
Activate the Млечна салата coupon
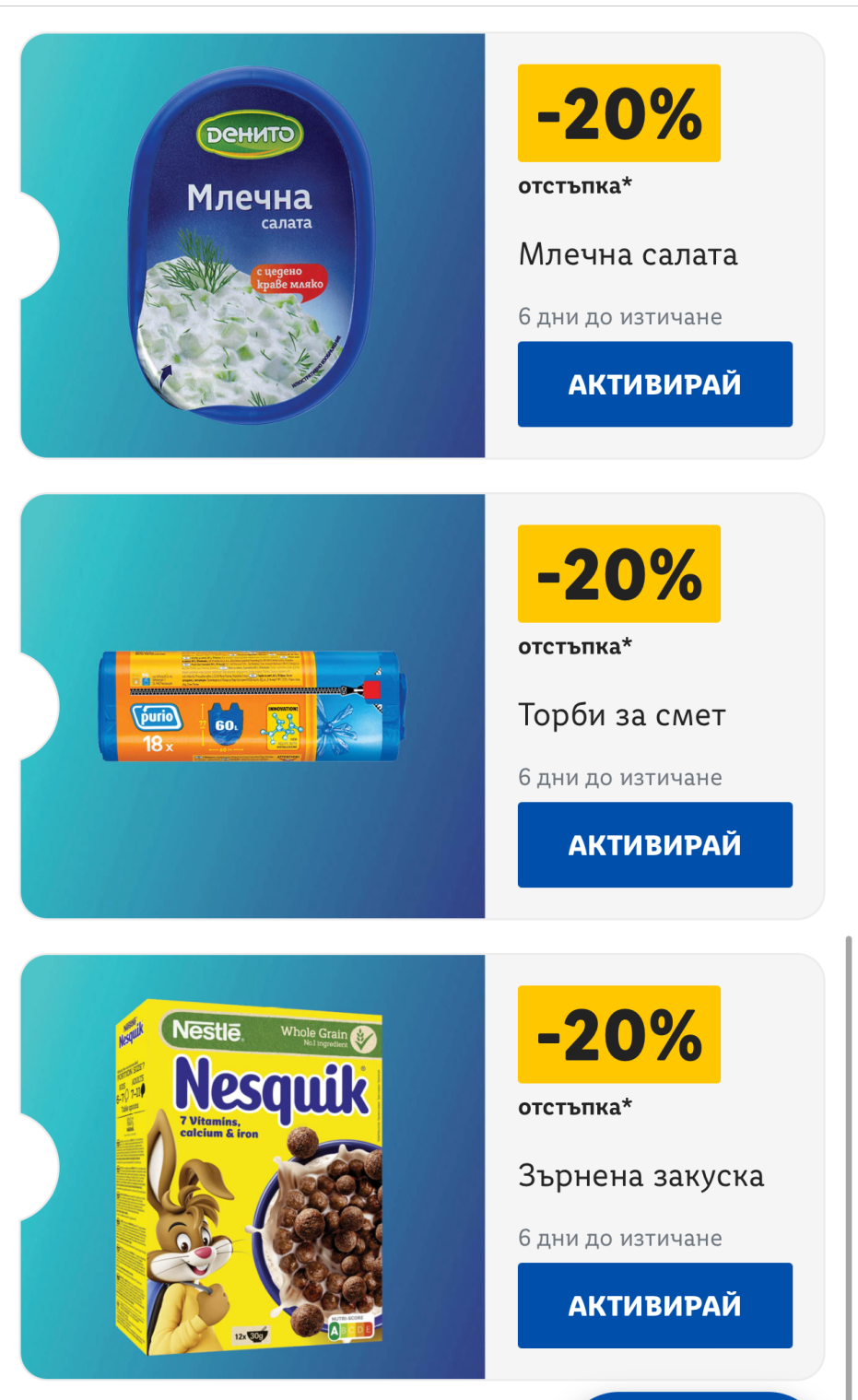(654, 384)
